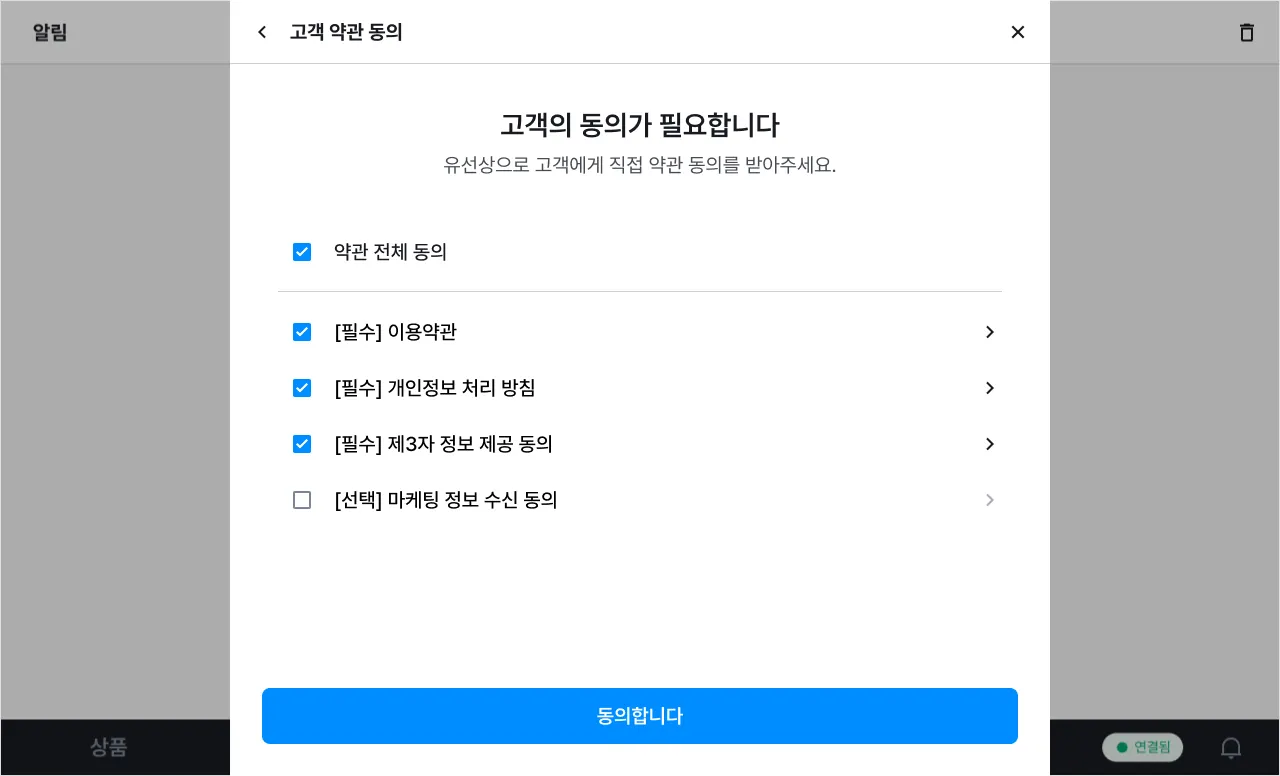
Task: Tap the 동의합니다 button
Action: click(640, 716)
